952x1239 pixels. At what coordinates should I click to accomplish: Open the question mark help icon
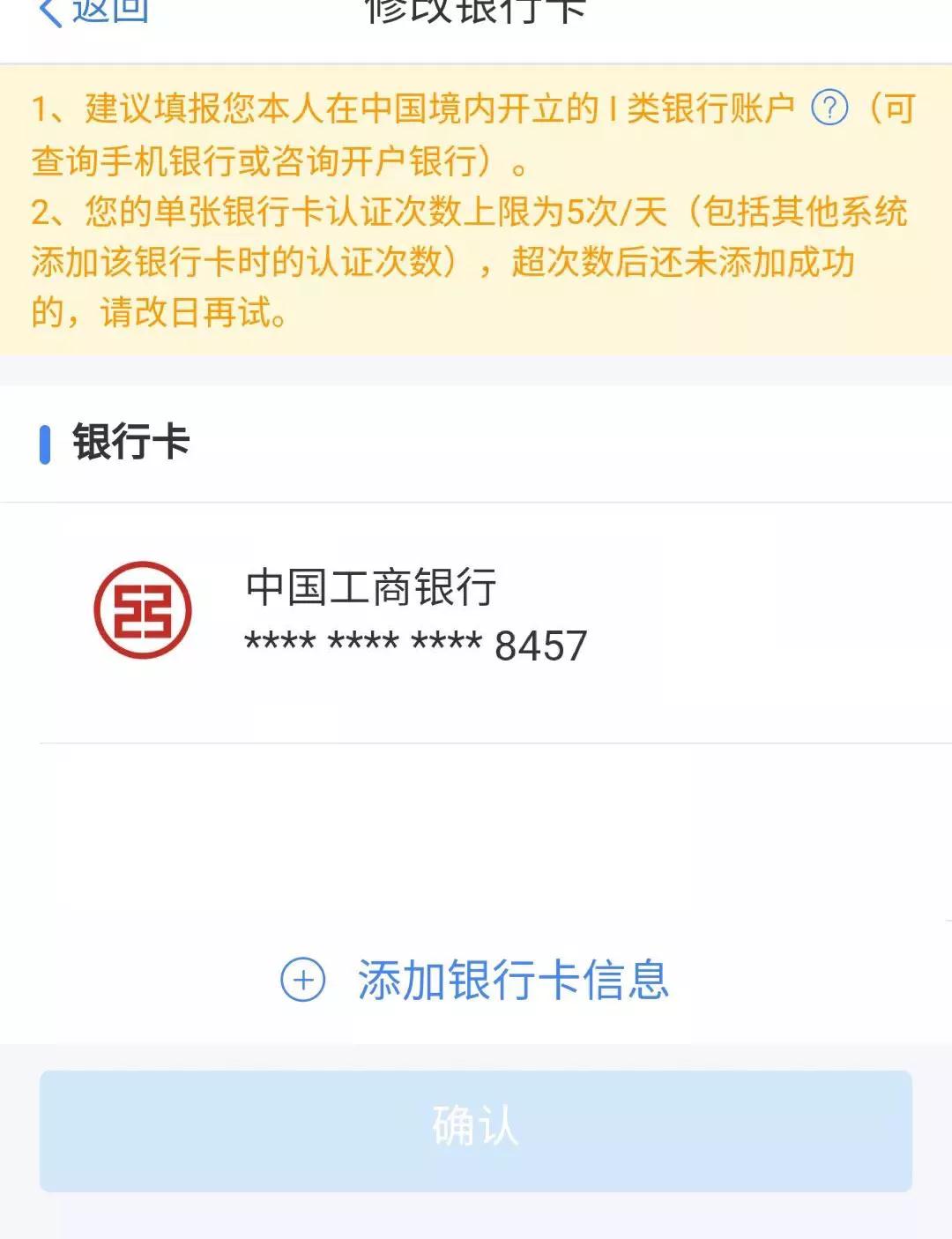coord(829,108)
